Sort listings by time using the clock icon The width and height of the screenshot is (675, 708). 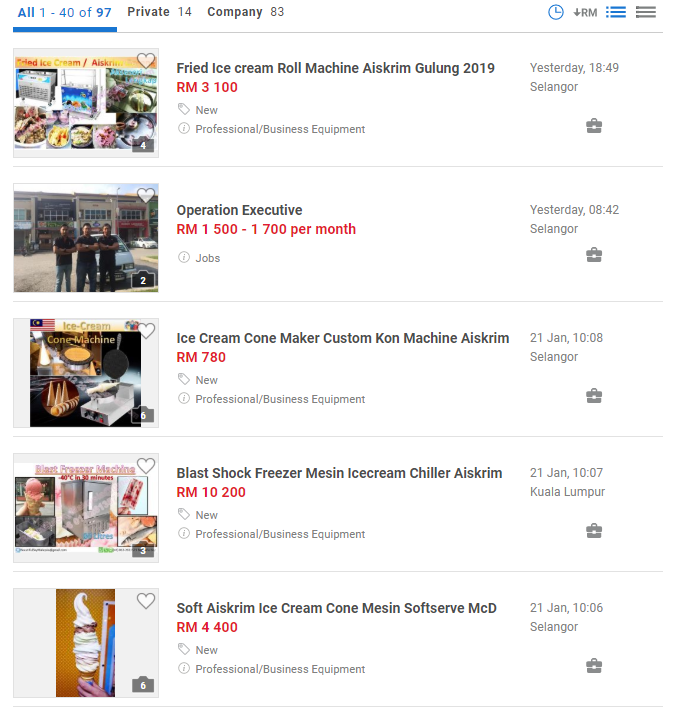click(556, 12)
